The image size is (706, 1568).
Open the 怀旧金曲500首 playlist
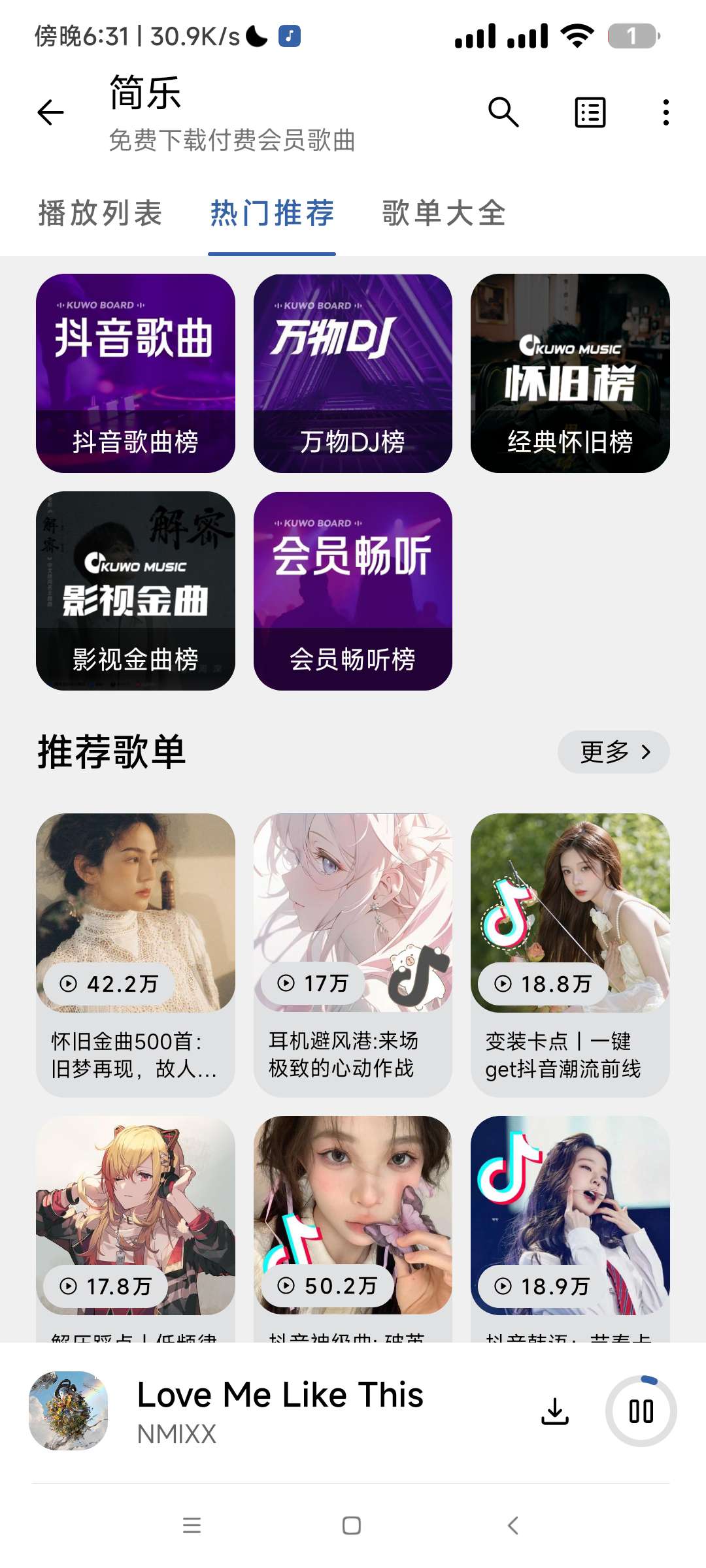pos(135,954)
